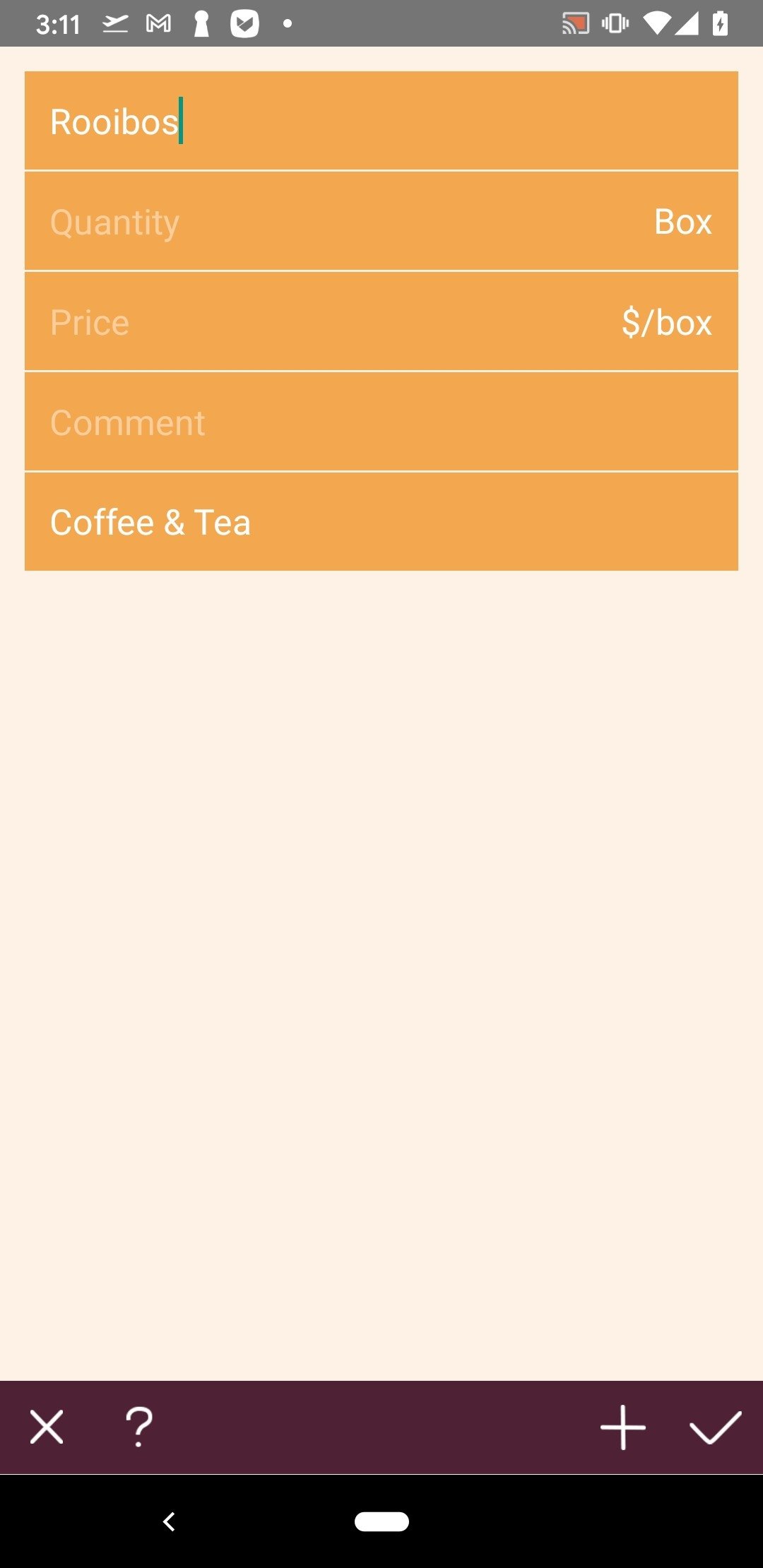This screenshot has width=763, height=1568.
Task: Open the Coffee & Tea category selector
Action: pos(381,522)
